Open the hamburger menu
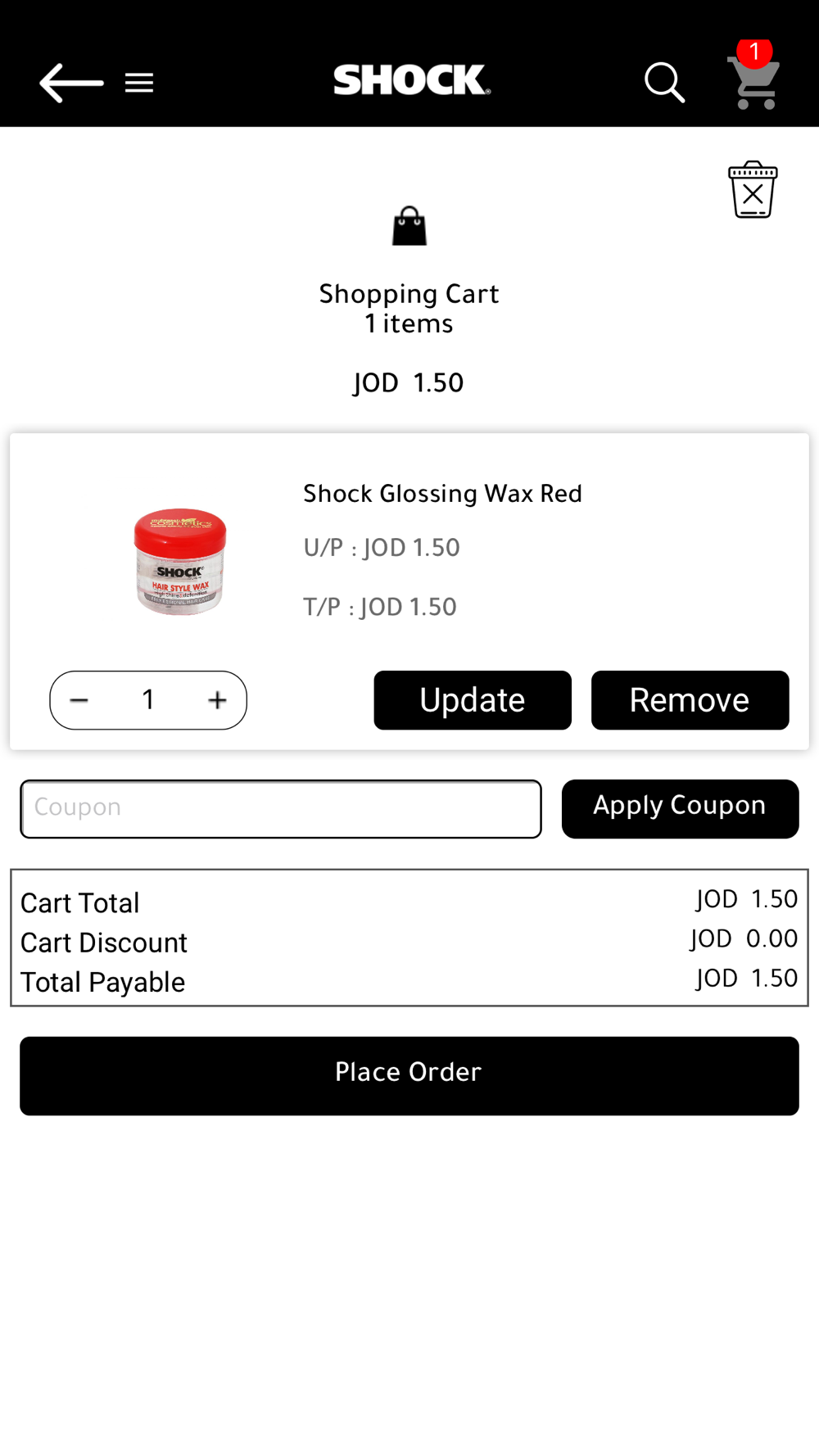 pyautogui.click(x=139, y=83)
